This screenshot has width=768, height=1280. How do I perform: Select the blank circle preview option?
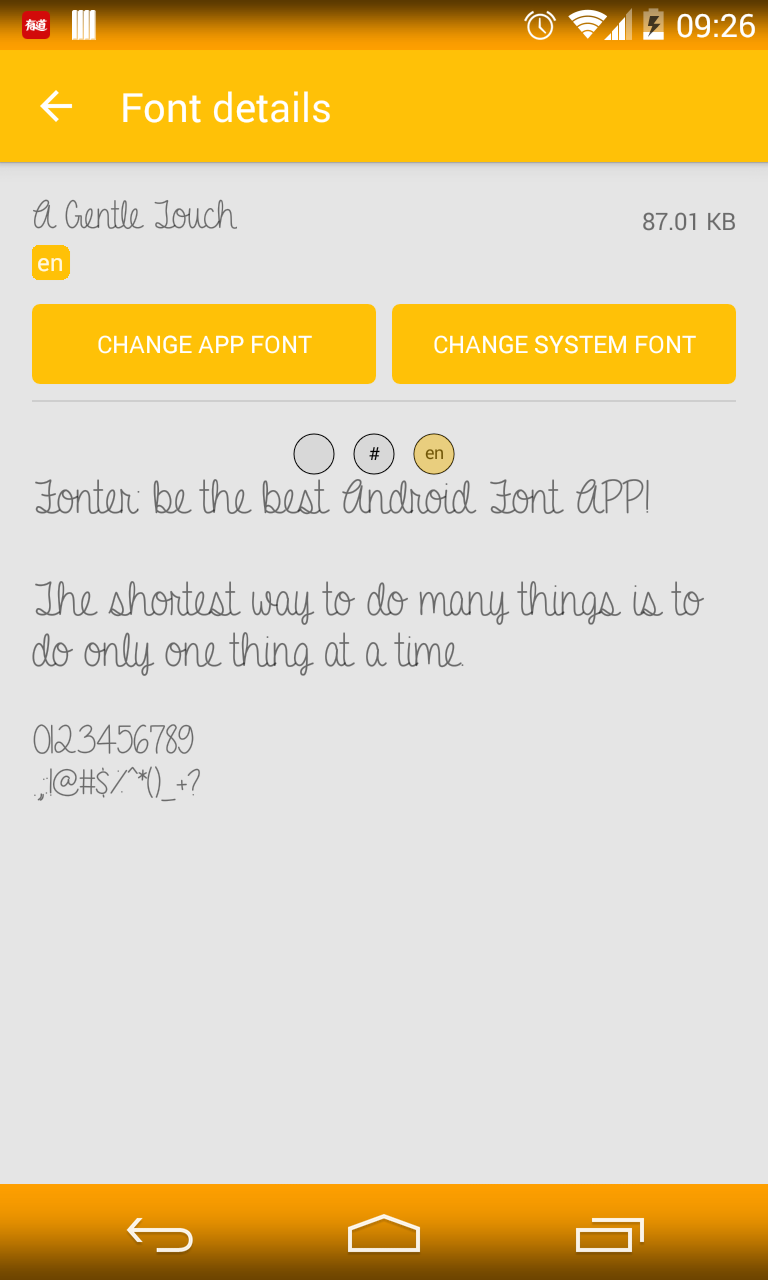click(314, 453)
